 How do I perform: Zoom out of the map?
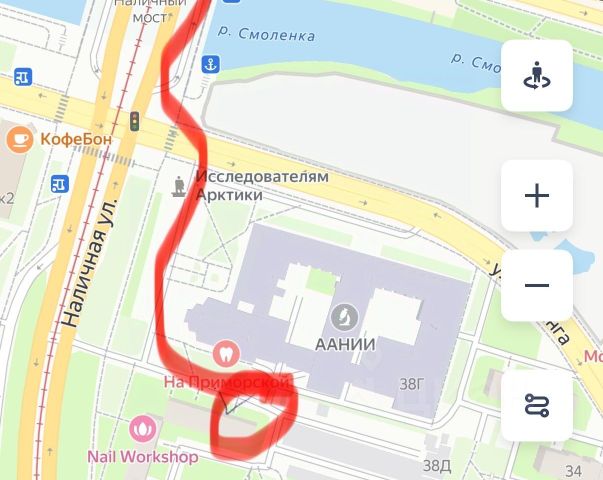coord(536,285)
